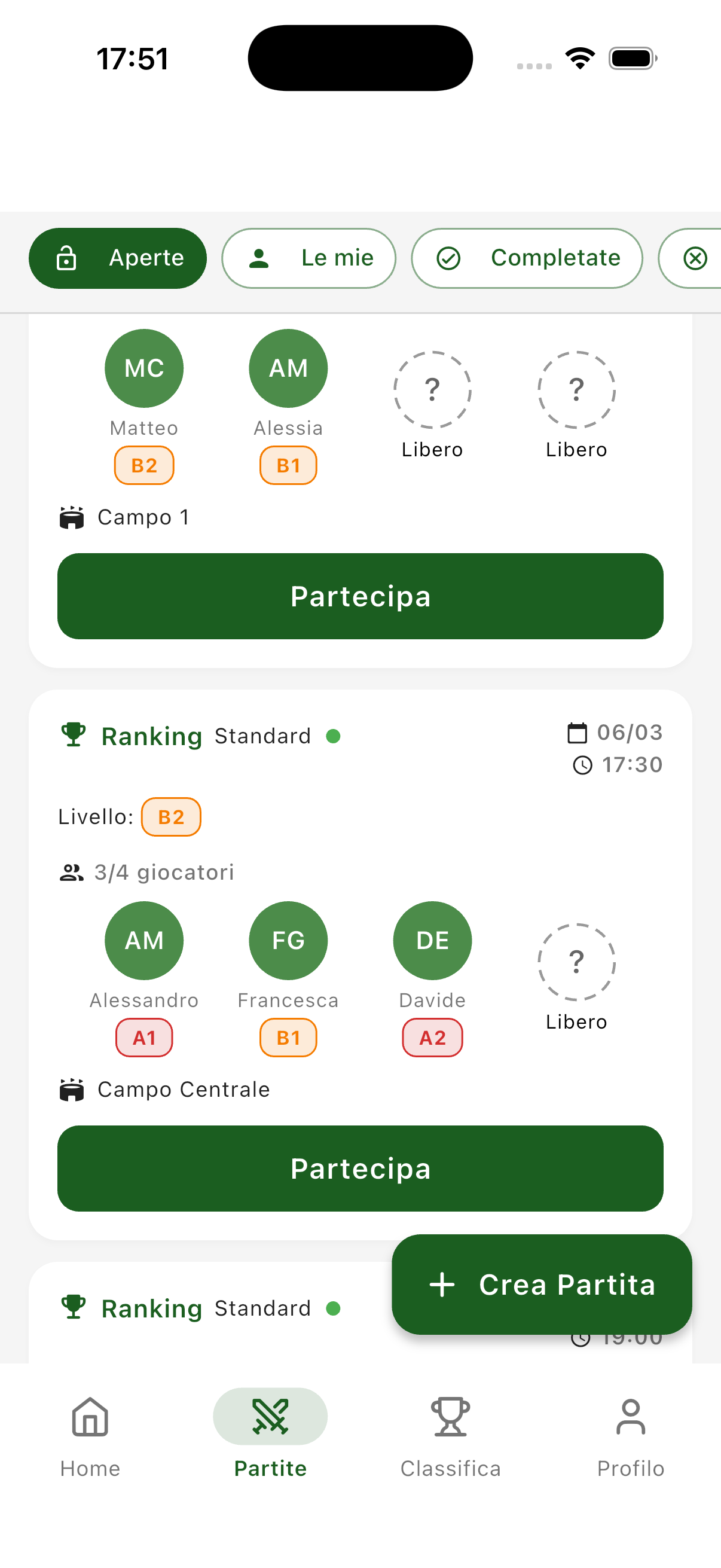Activate the Le mie filter chip

click(309, 258)
